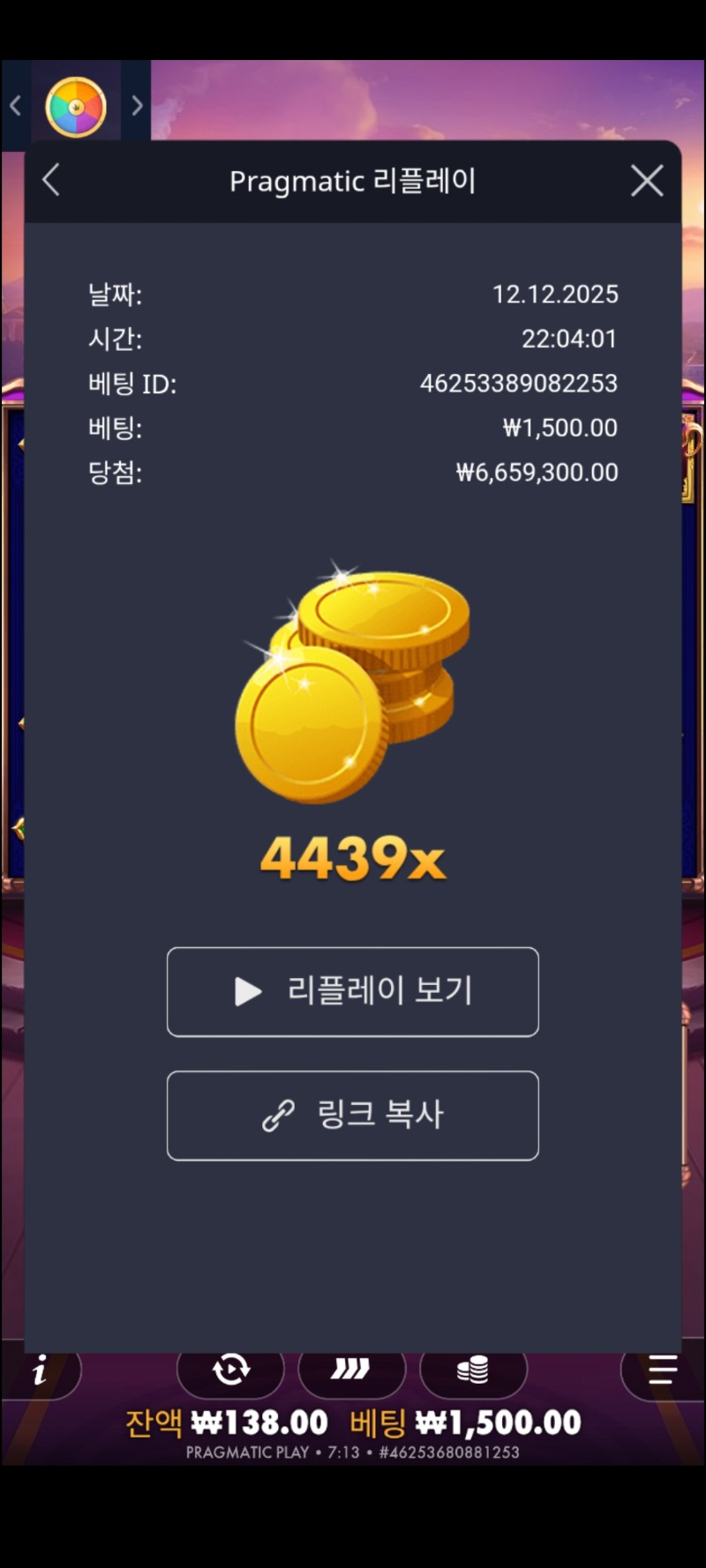Close the Pragmatic replay dialog
706x1568 pixels.
(x=647, y=181)
